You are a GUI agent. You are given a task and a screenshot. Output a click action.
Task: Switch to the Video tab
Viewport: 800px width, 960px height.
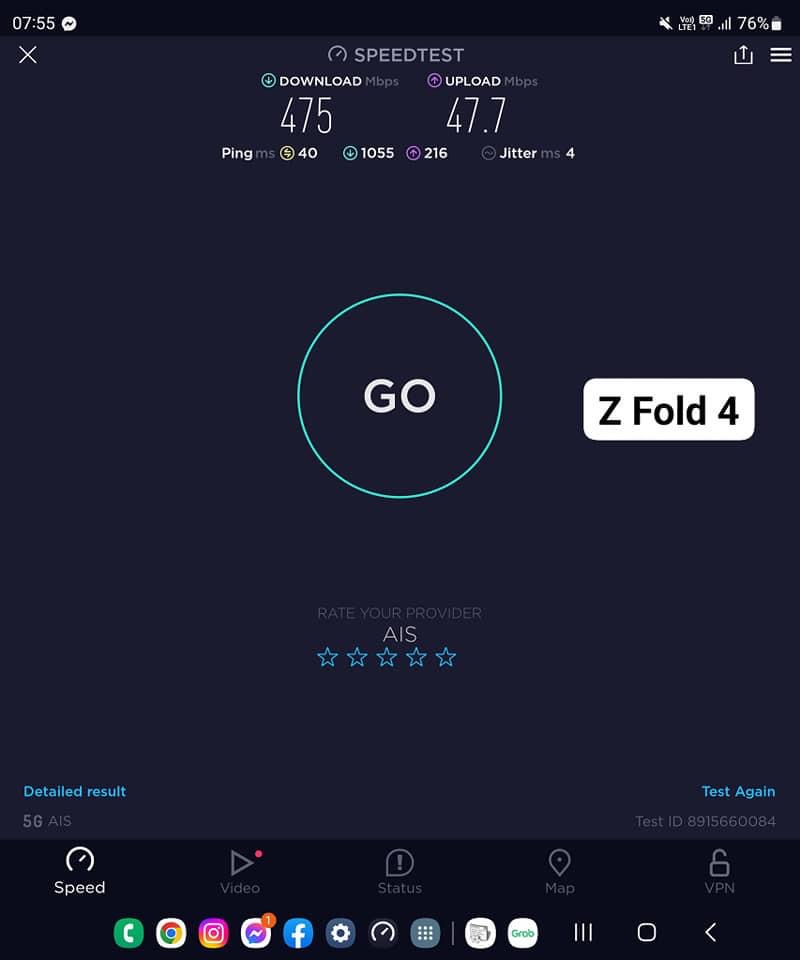[x=240, y=872]
